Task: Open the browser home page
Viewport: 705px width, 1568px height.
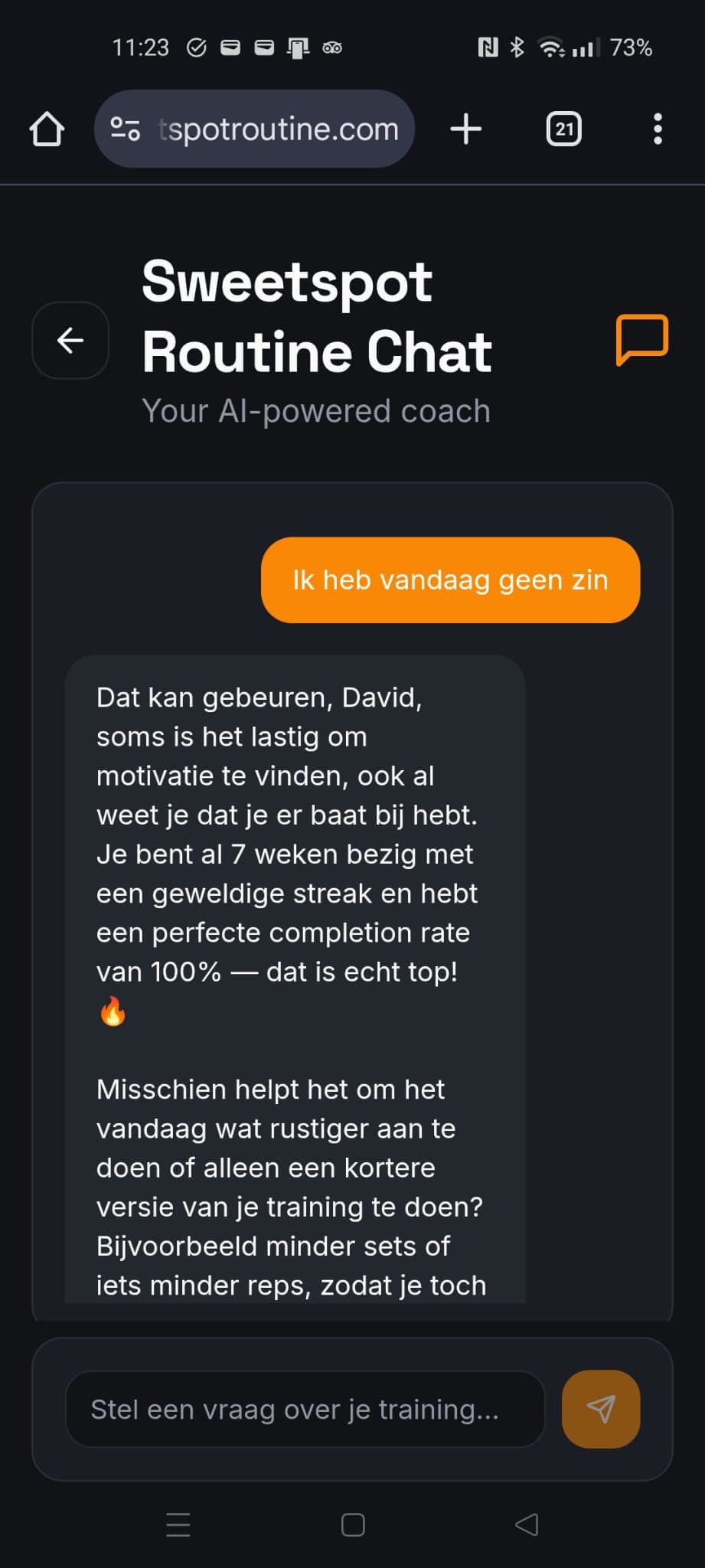Action: coord(47,129)
